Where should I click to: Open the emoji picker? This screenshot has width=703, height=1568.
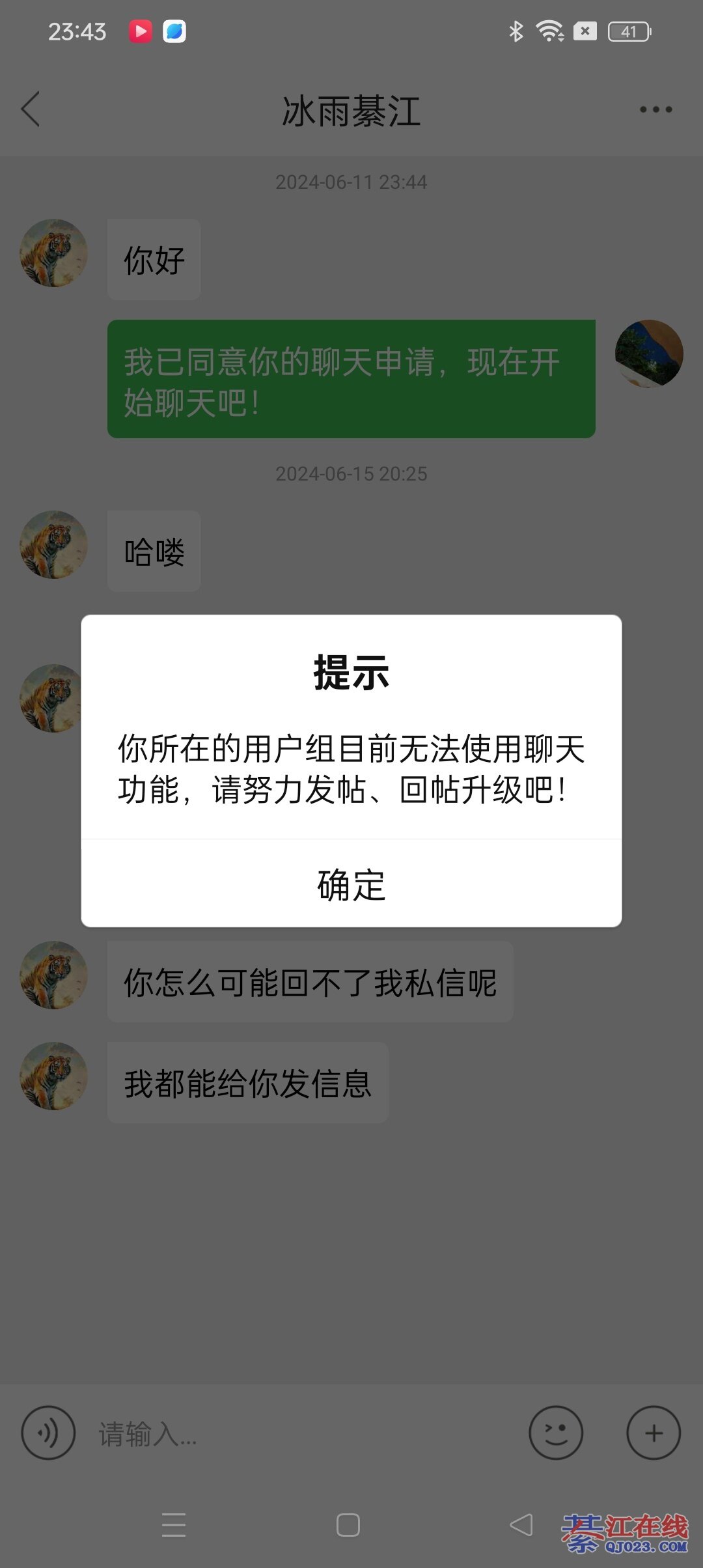[x=556, y=1433]
